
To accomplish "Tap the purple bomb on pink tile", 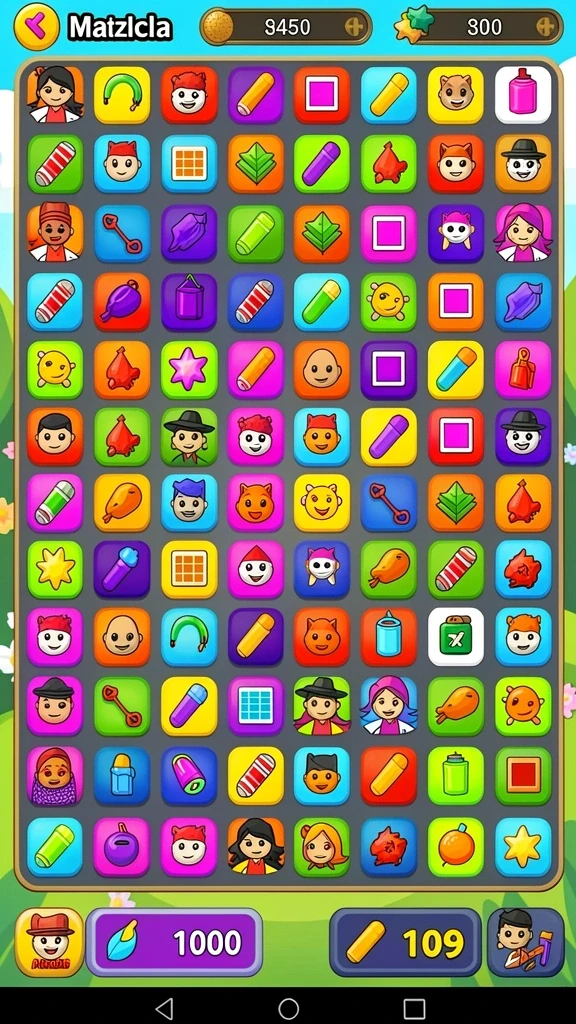I will tap(122, 847).
